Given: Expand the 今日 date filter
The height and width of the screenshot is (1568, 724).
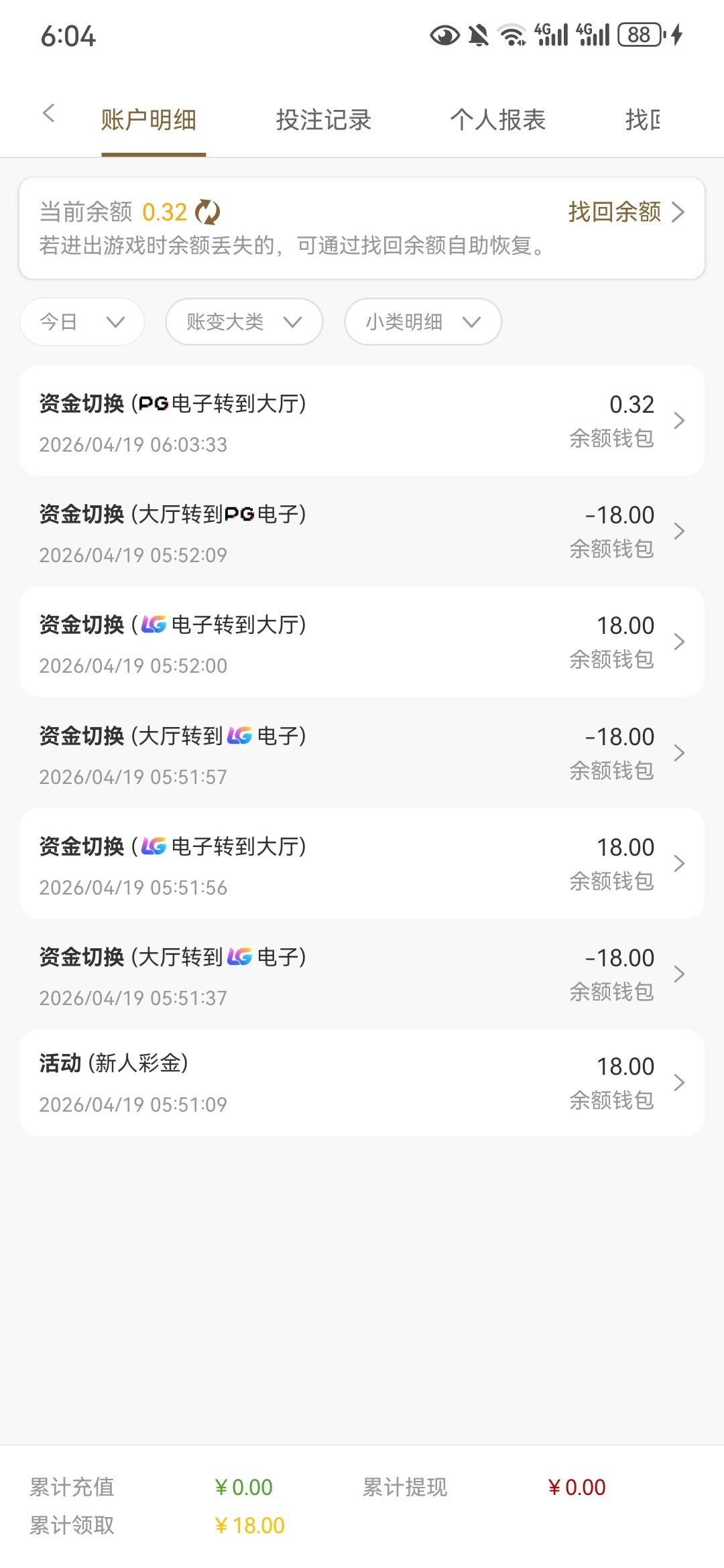Looking at the screenshot, I should (x=82, y=322).
